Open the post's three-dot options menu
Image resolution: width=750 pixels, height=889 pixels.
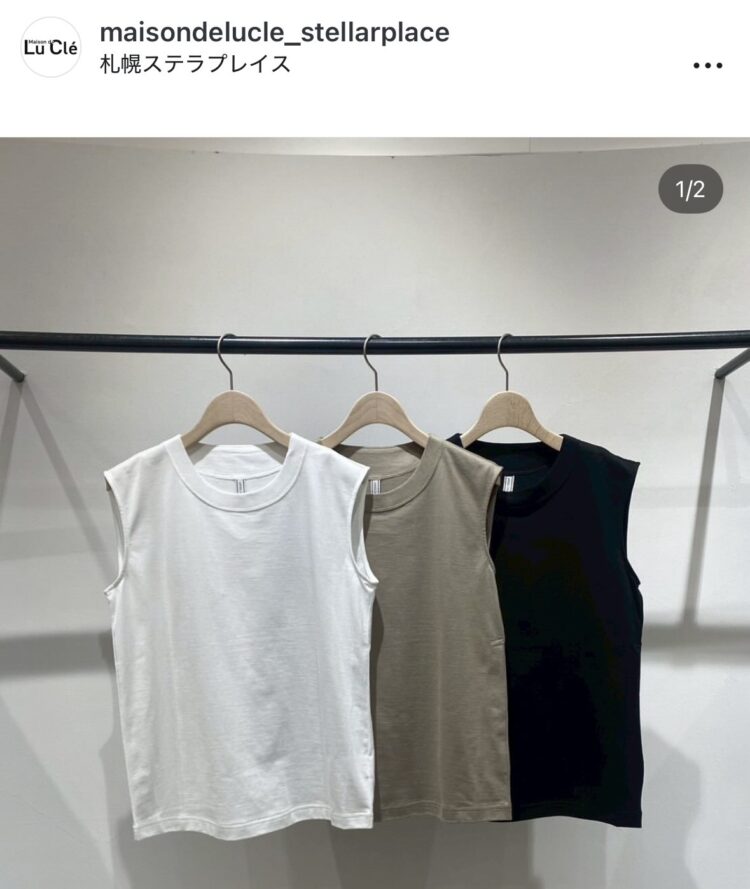[x=707, y=65]
